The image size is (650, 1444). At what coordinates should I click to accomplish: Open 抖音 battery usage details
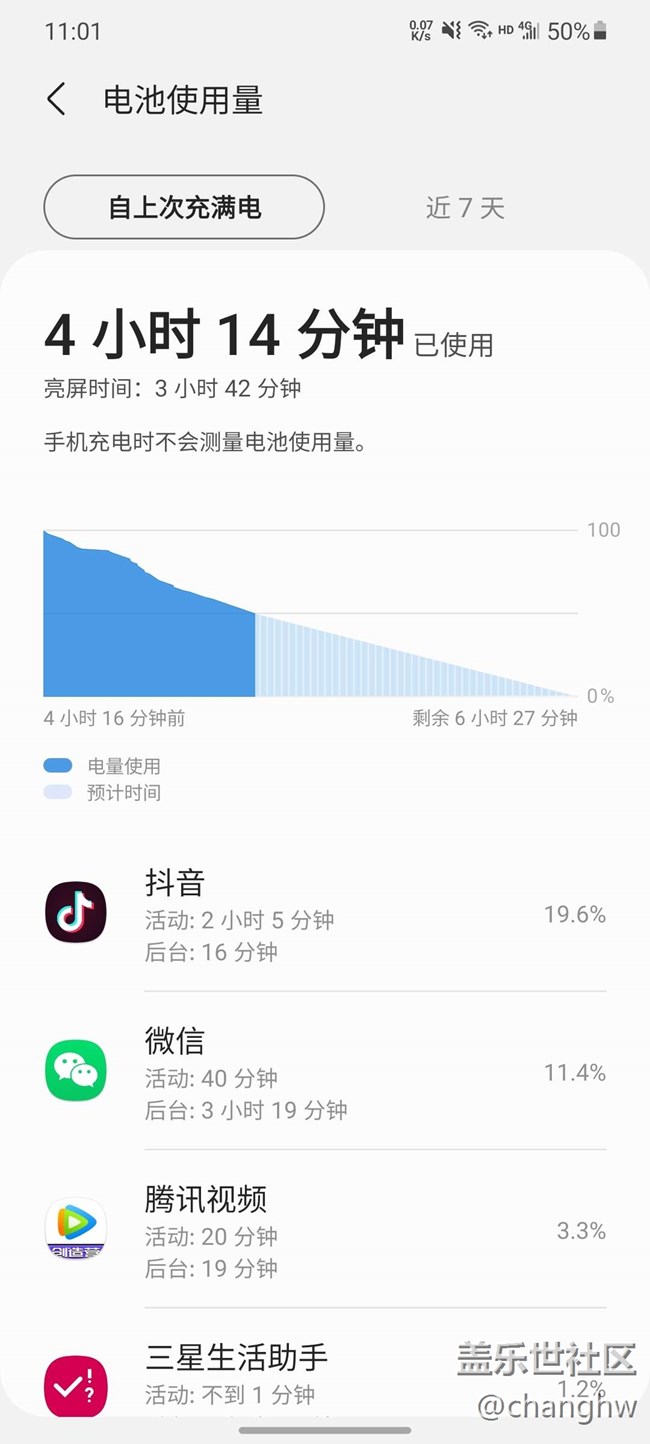(325, 914)
